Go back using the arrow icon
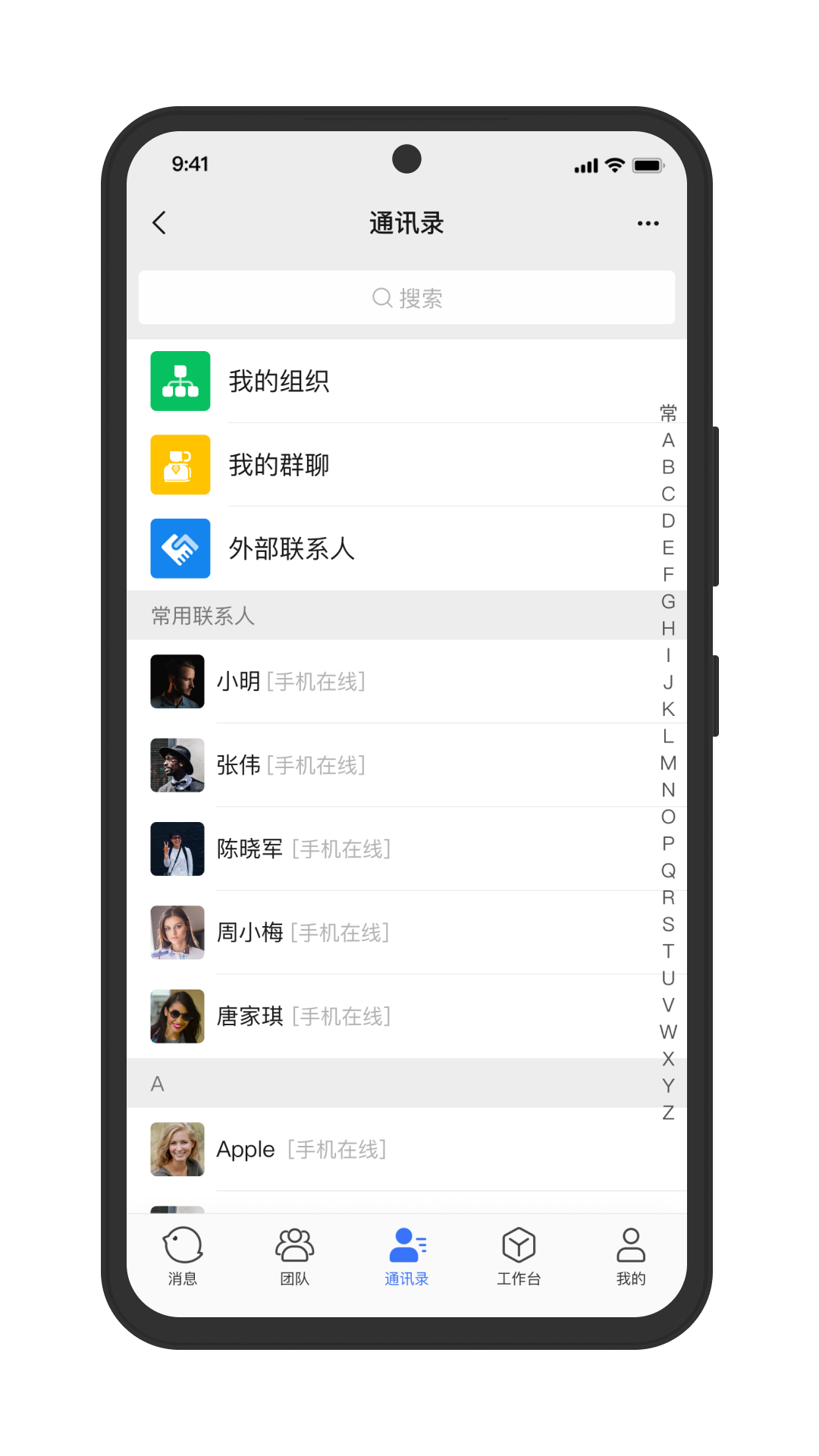819x1456 pixels. tap(159, 223)
